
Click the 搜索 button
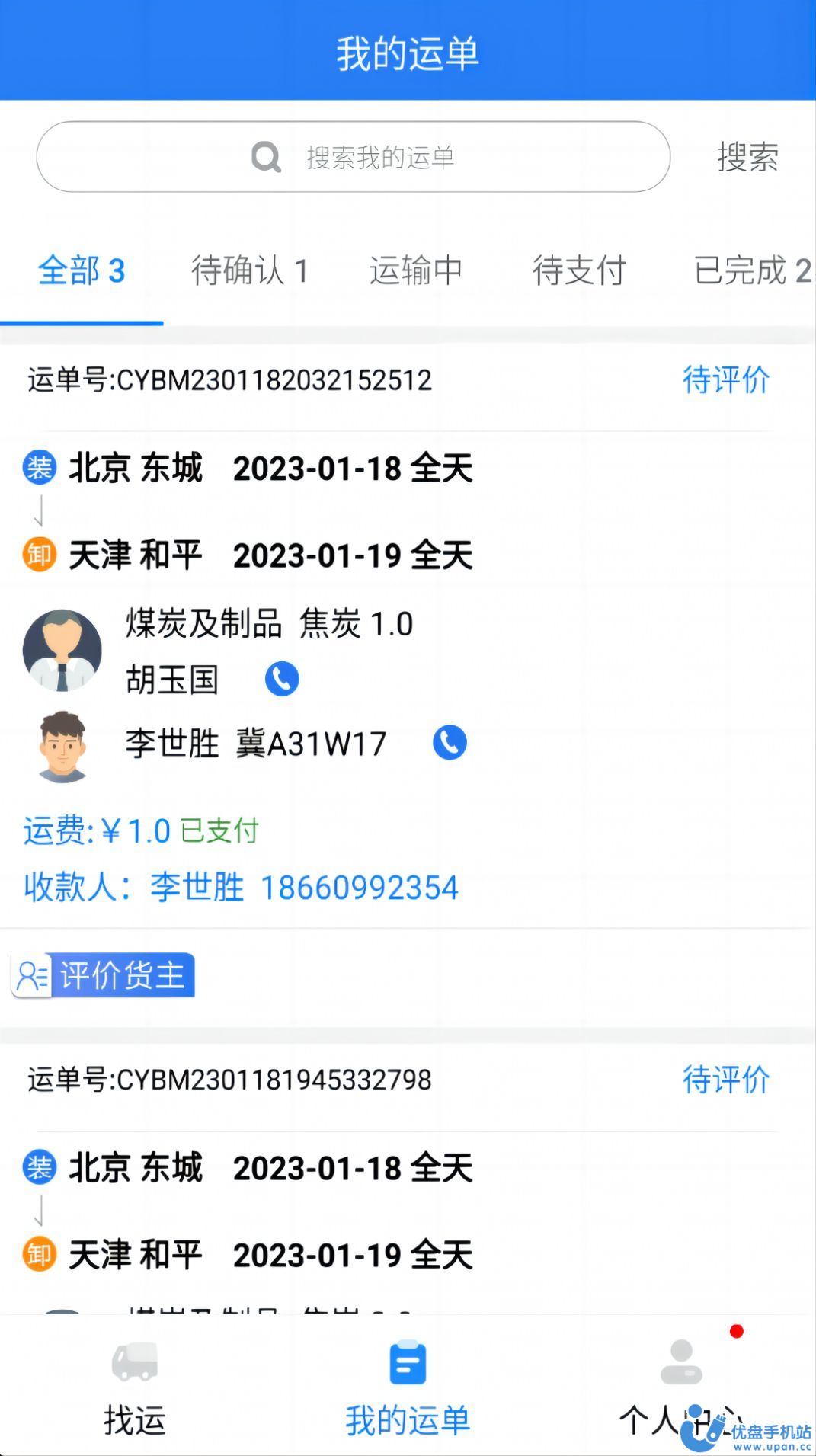(747, 158)
